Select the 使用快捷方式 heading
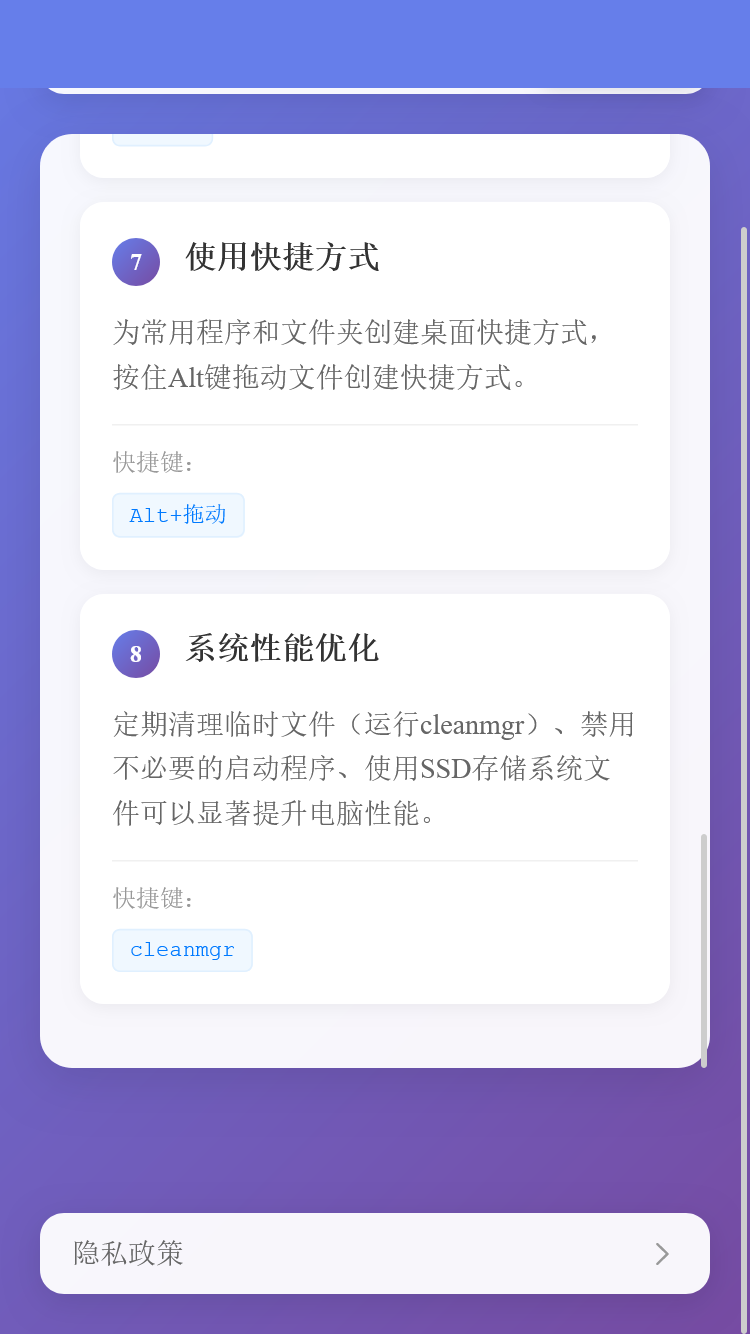 coord(282,258)
